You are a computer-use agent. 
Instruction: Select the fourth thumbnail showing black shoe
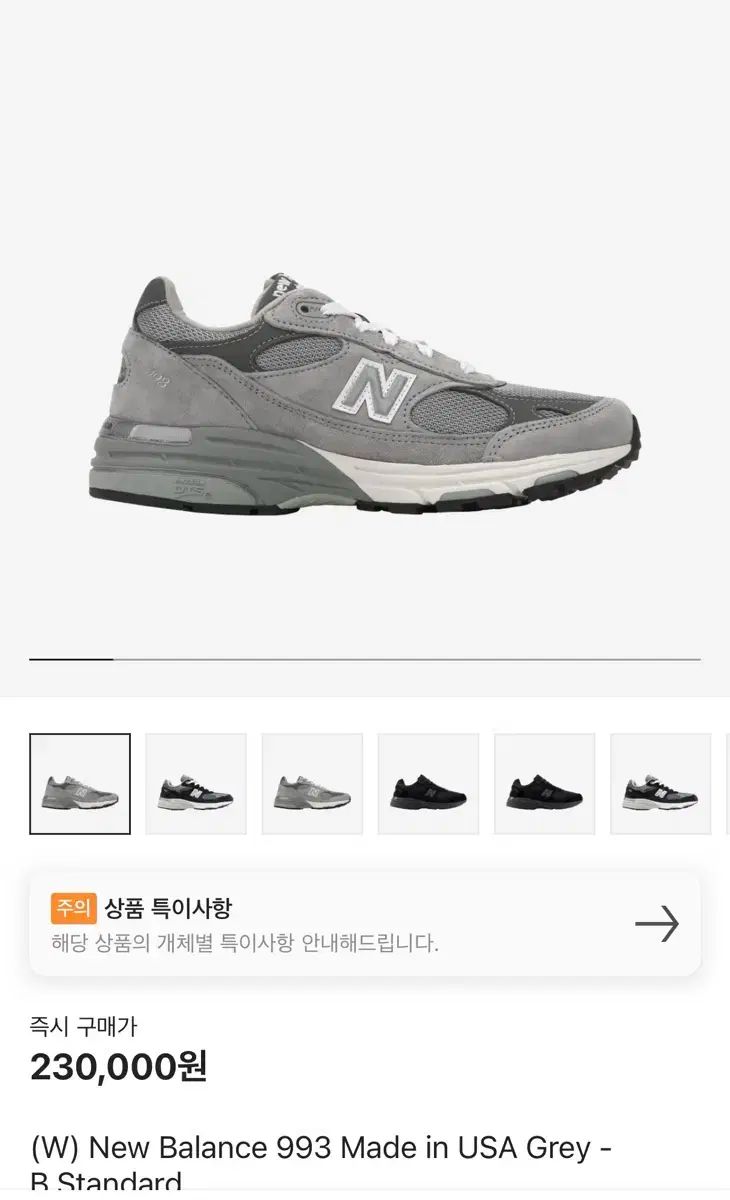pyautogui.click(x=428, y=784)
